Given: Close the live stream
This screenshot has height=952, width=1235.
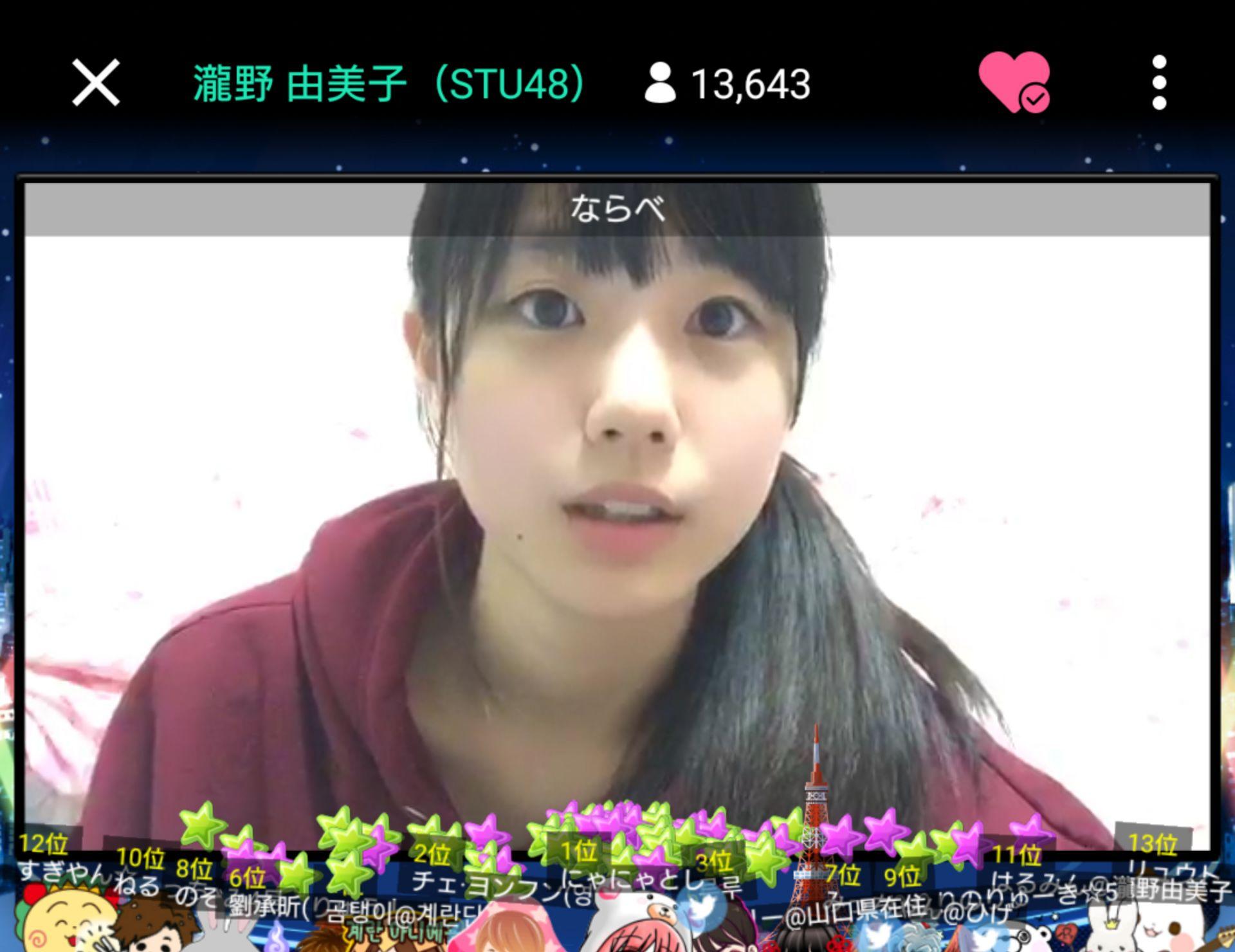Looking at the screenshot, I should click(96, 82).
